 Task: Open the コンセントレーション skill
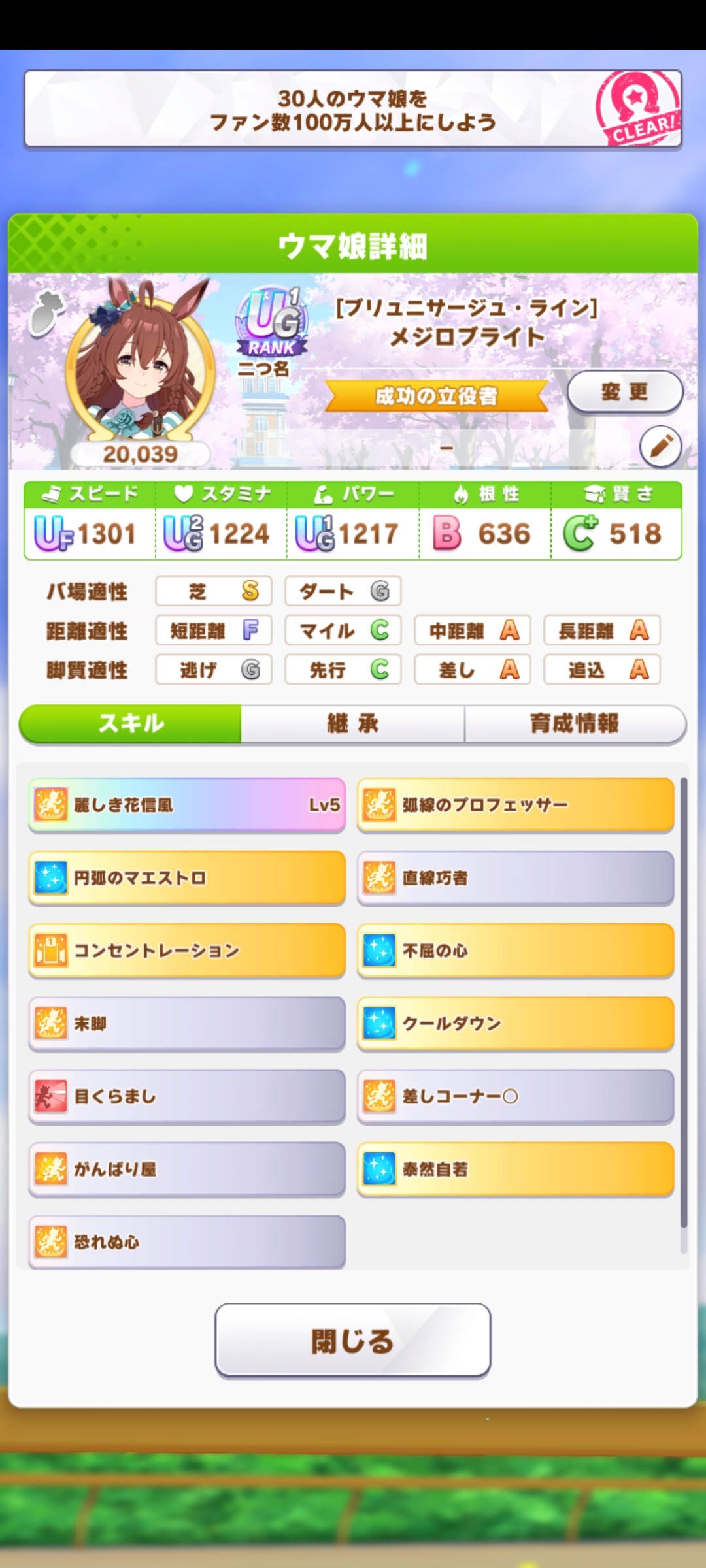187,951
